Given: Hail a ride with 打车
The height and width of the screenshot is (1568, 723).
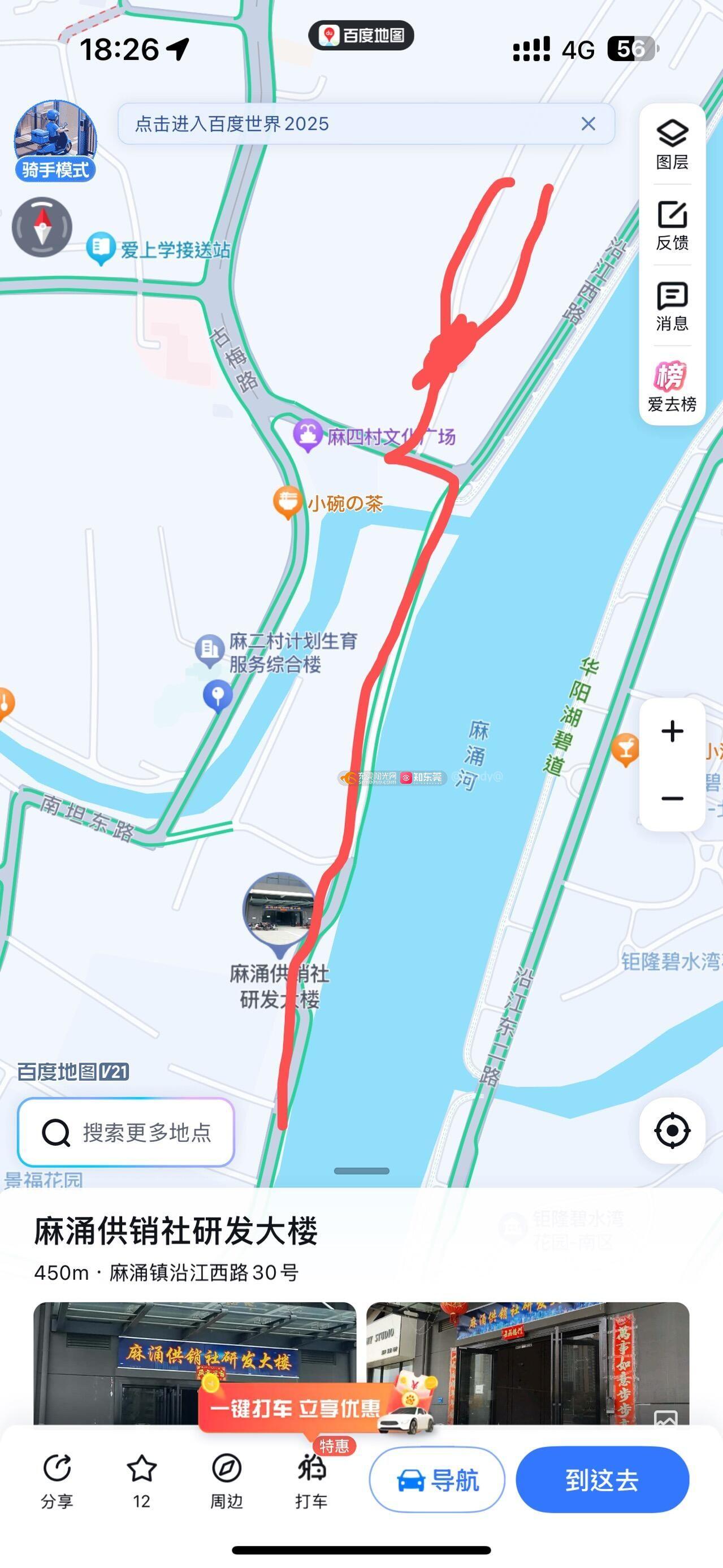Looking at the screenshot, I should point(311,1480).
